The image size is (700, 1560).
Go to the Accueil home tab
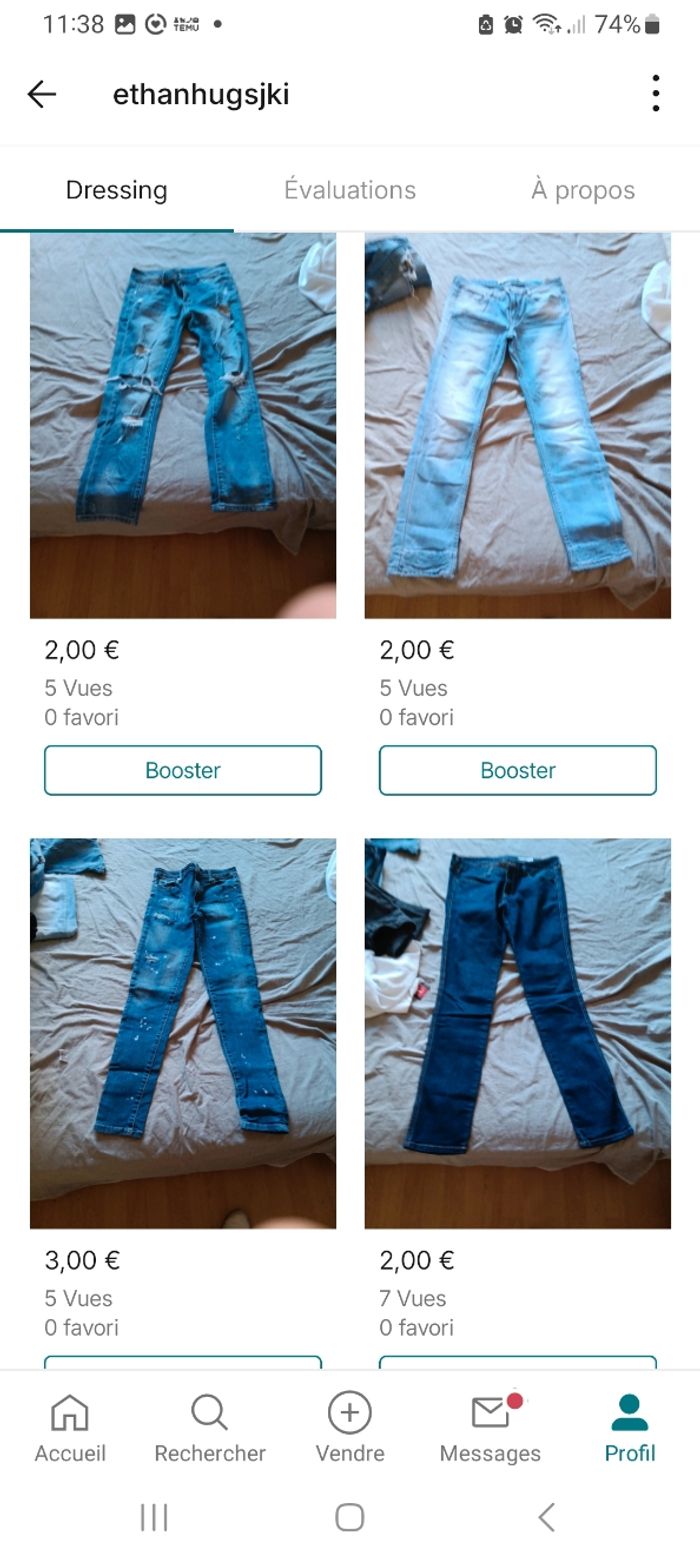pos(70,1428)
